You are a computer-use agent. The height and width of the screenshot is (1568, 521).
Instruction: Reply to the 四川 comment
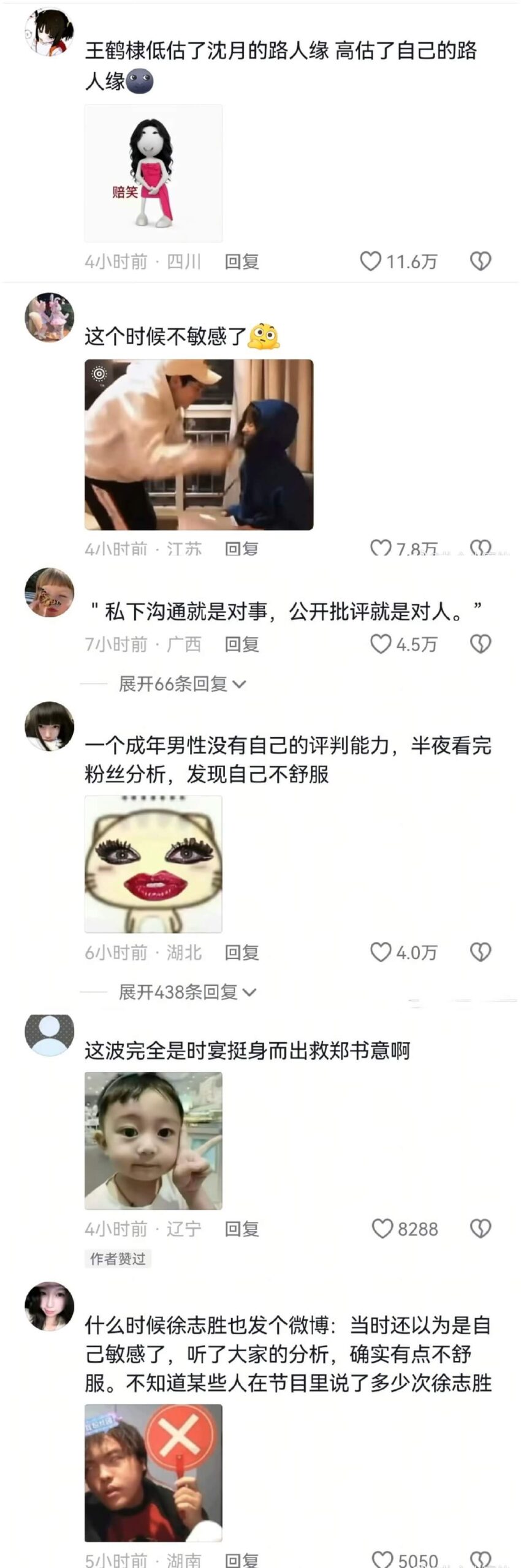241,262
